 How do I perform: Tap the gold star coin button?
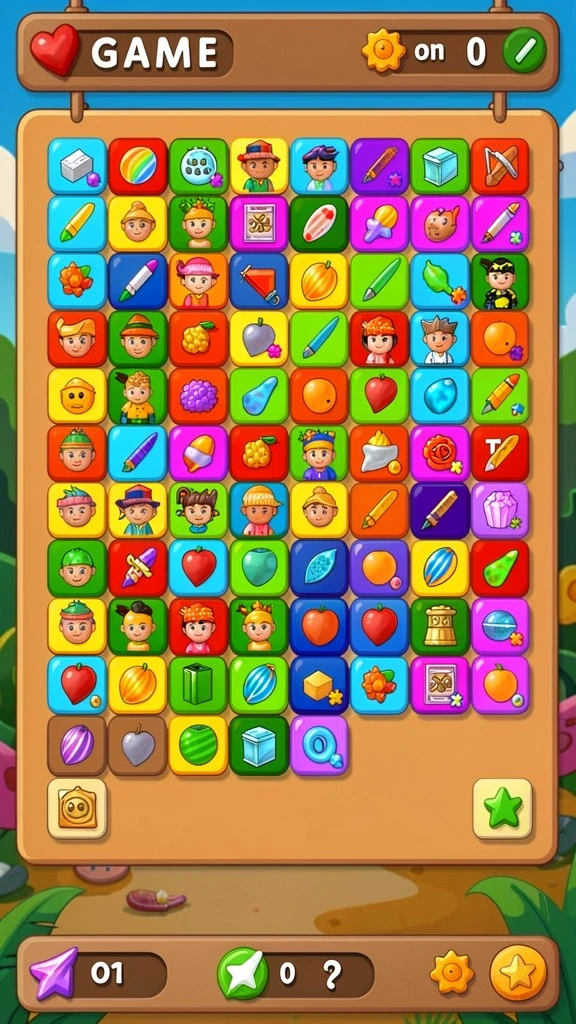pyautogui.click(x=518, y=972)
